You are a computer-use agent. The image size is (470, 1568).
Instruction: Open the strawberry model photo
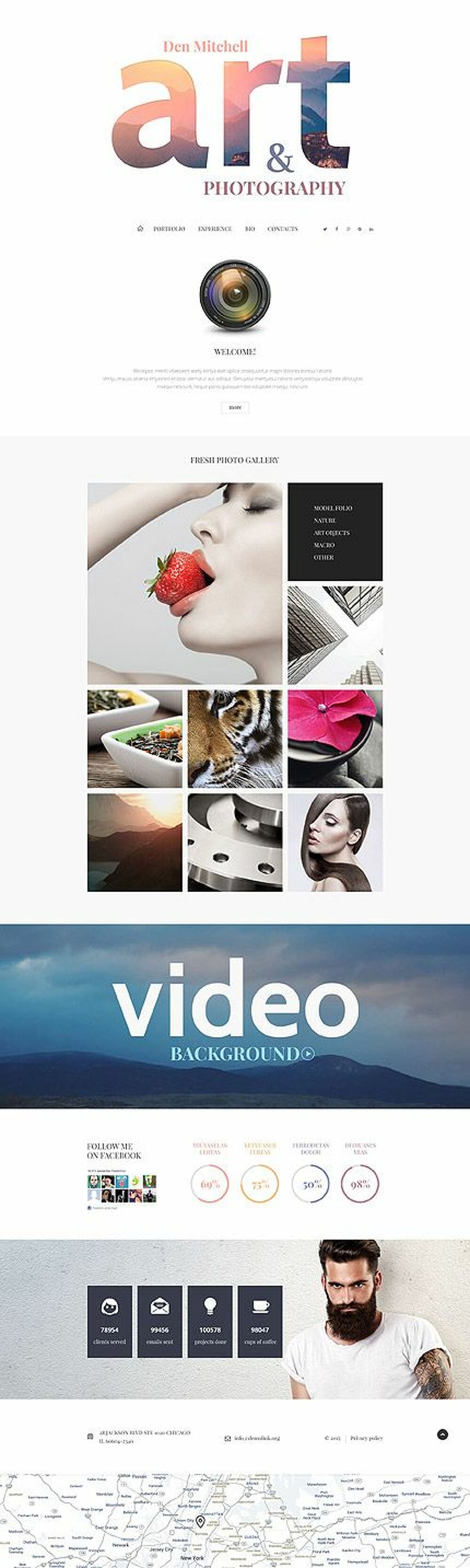pyautogui.click(x=185, y=583)
